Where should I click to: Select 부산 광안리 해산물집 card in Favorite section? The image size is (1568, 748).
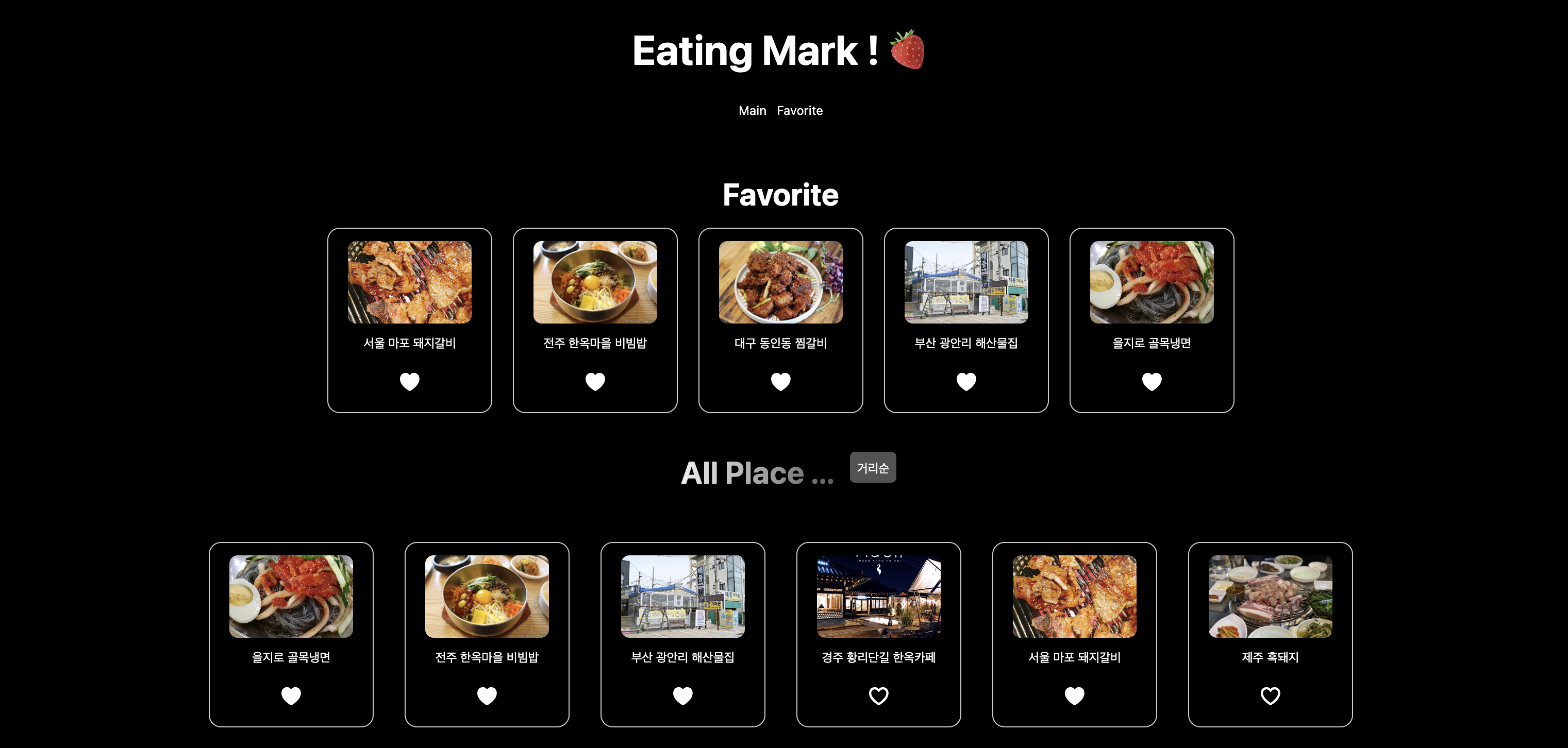coord(966,283)
